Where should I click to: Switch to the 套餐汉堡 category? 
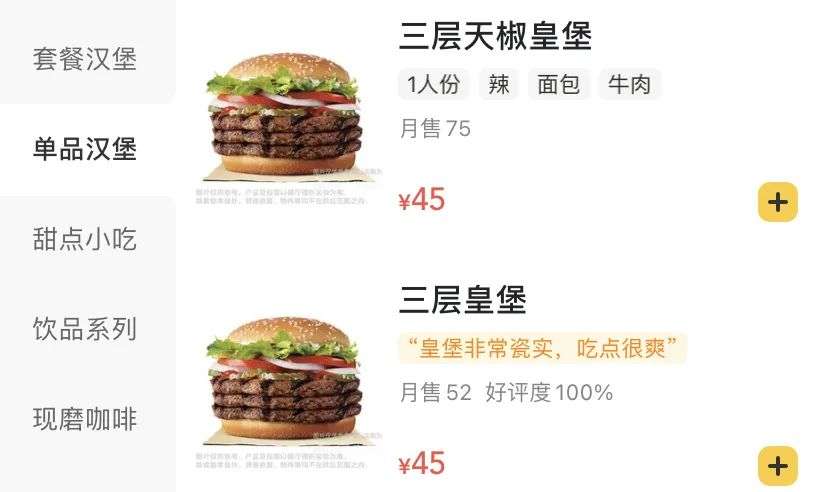(x=85, y=58)
